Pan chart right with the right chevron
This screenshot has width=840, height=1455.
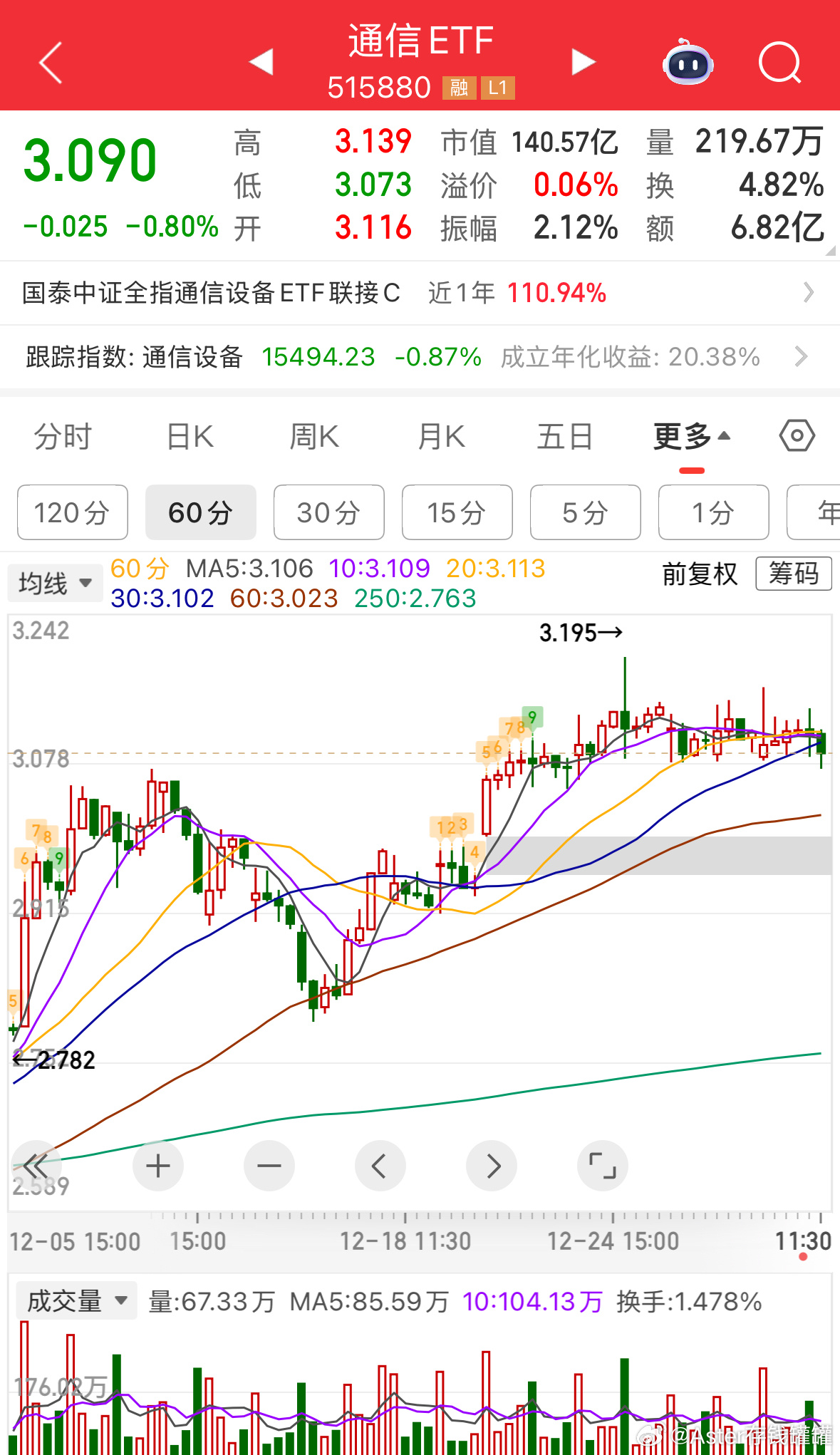[491, 1166]
